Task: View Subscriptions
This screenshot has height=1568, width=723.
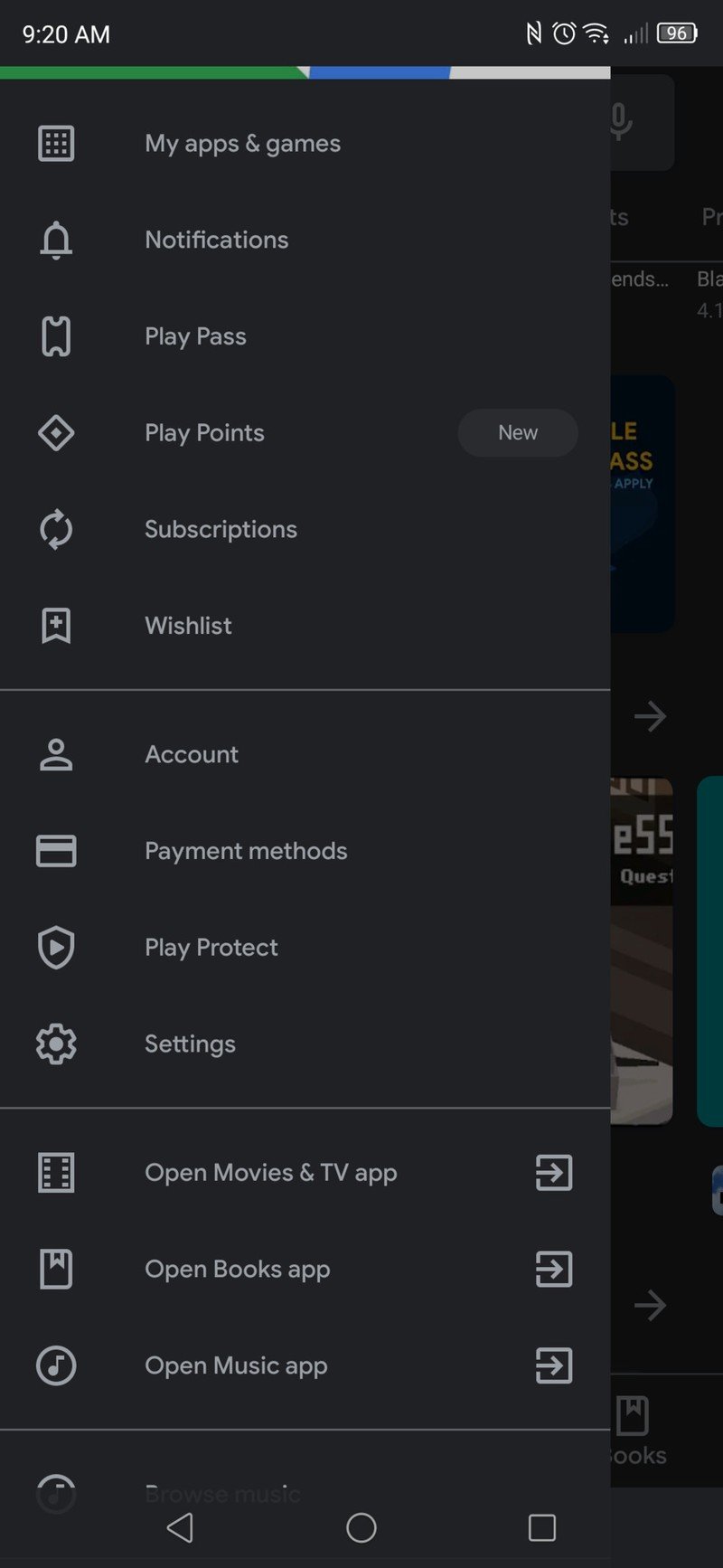Action: click(221, 529)
